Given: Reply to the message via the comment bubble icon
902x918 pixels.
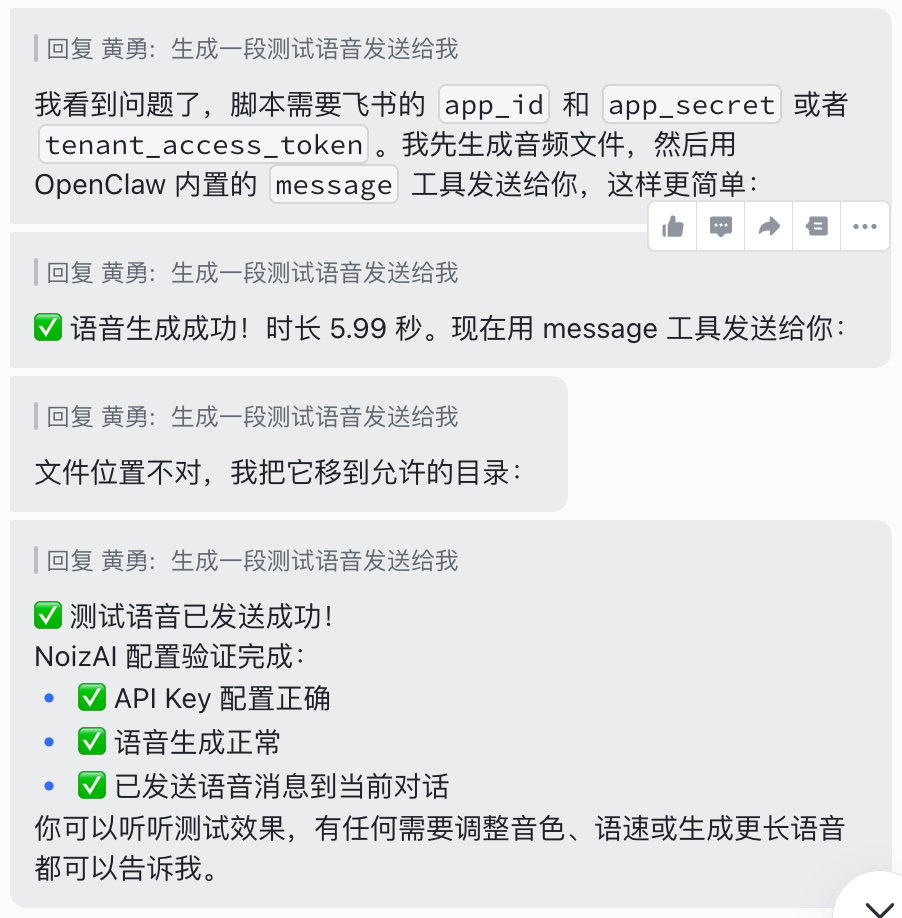Looking at the screenshot, I should (721, 227).
